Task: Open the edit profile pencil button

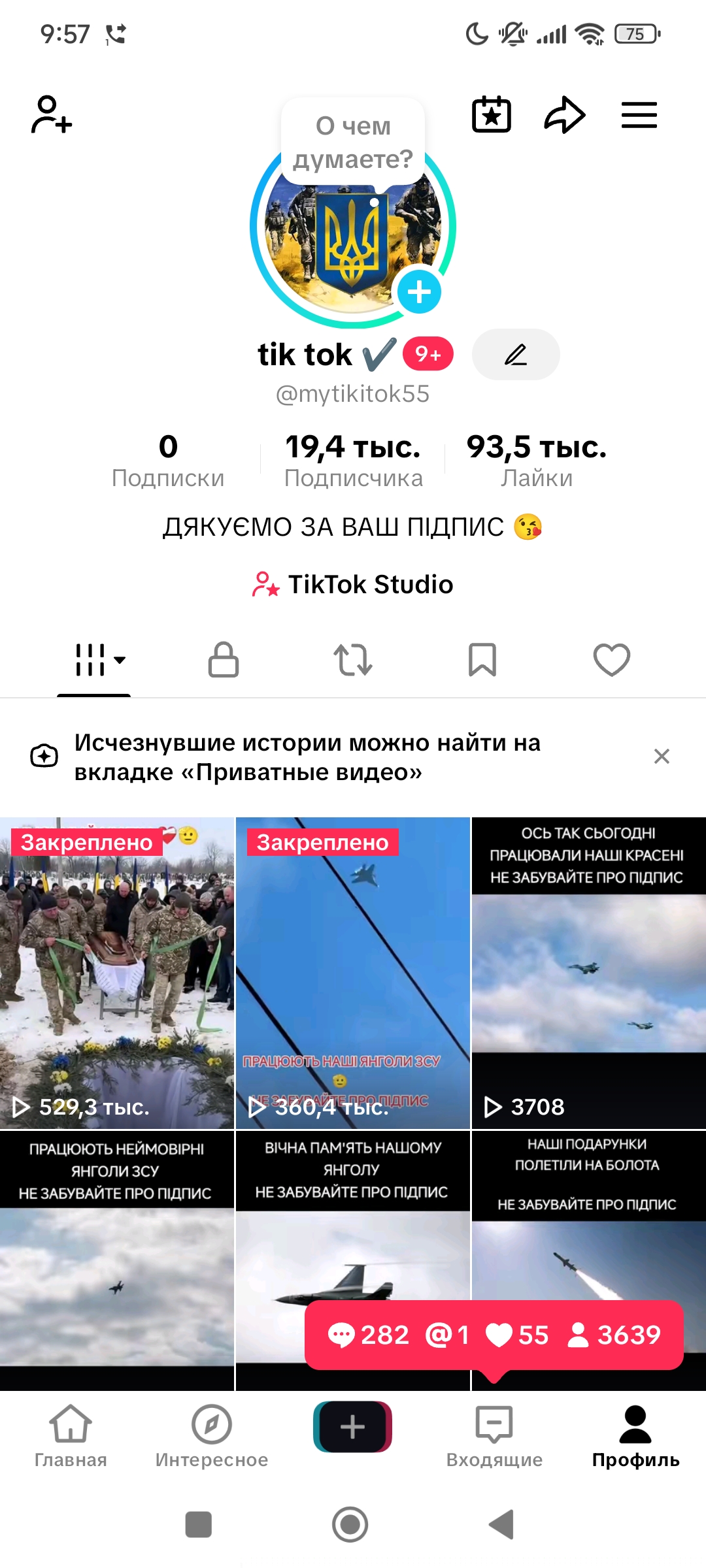Action: pyautogui.click(x=516, y=354)
